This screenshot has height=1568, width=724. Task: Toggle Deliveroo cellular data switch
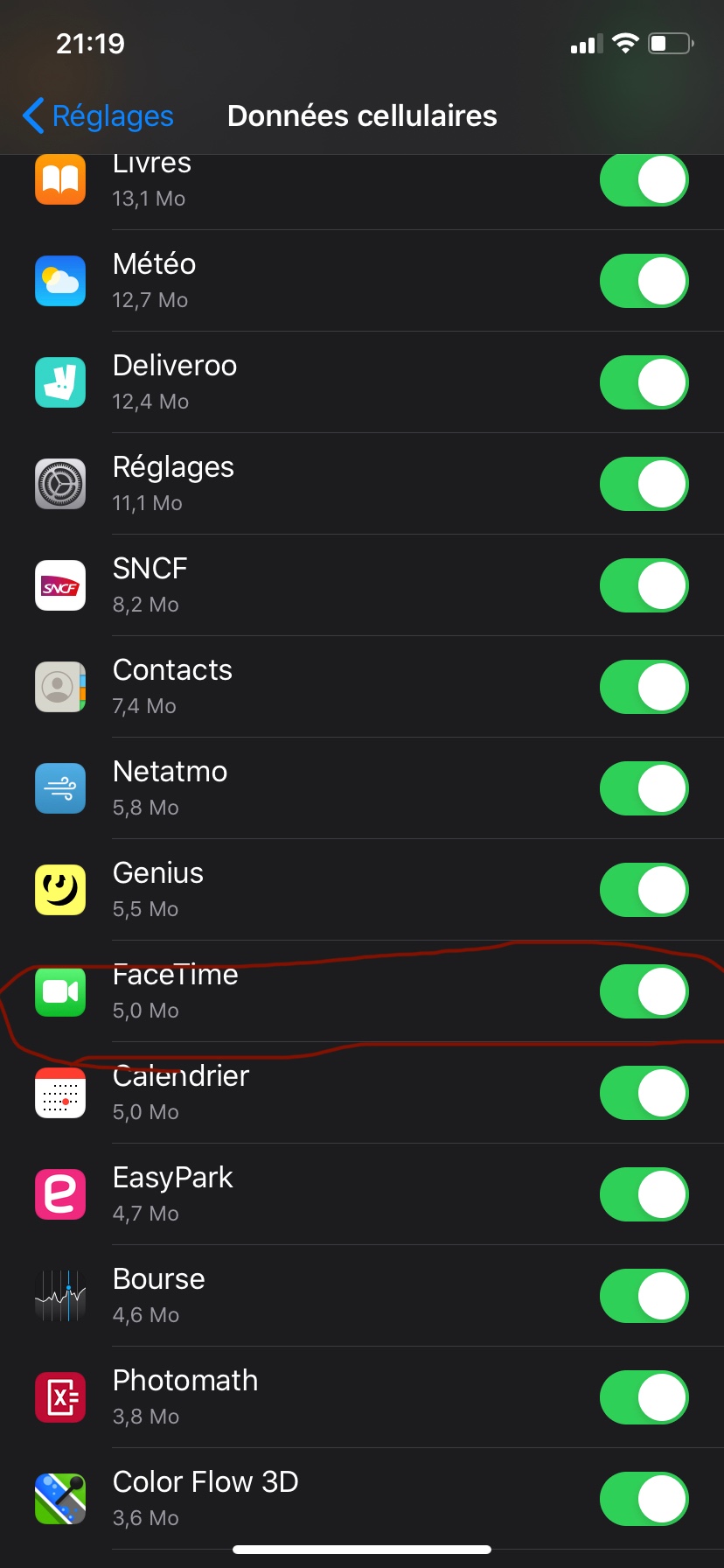(644, 382)
